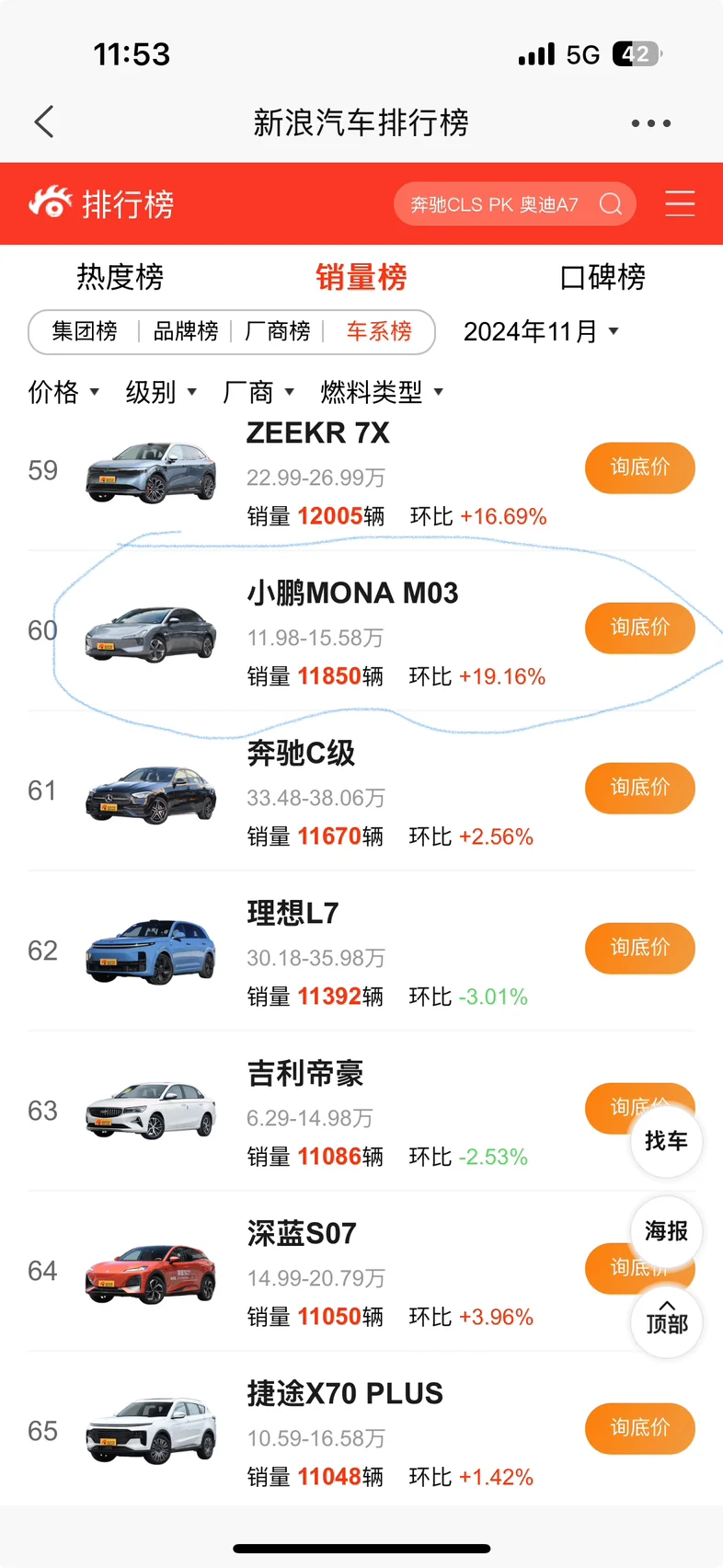Jump to top with the 顶部 button

(667, 1321)
